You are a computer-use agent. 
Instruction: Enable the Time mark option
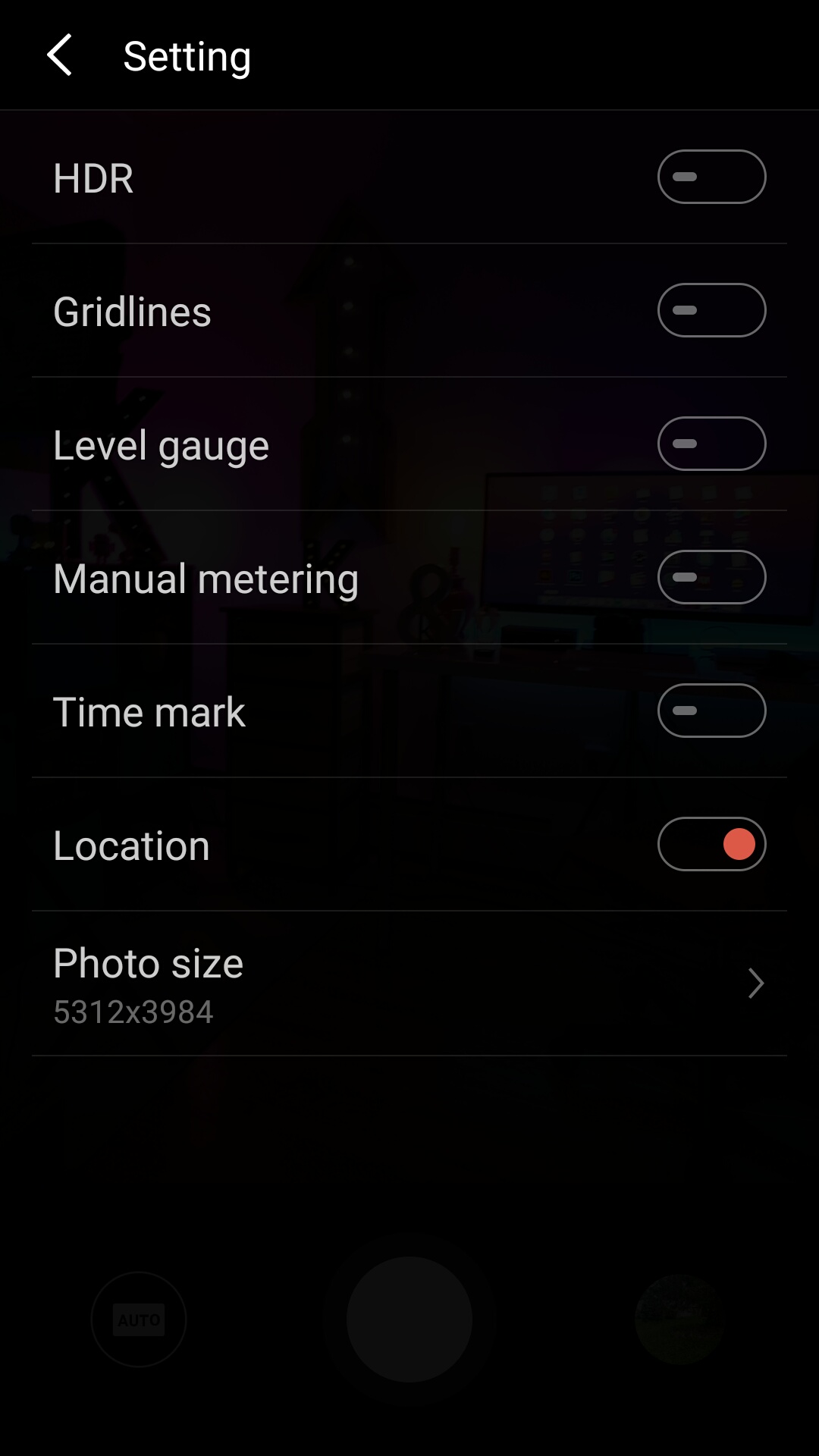click(x=711, y=711)
